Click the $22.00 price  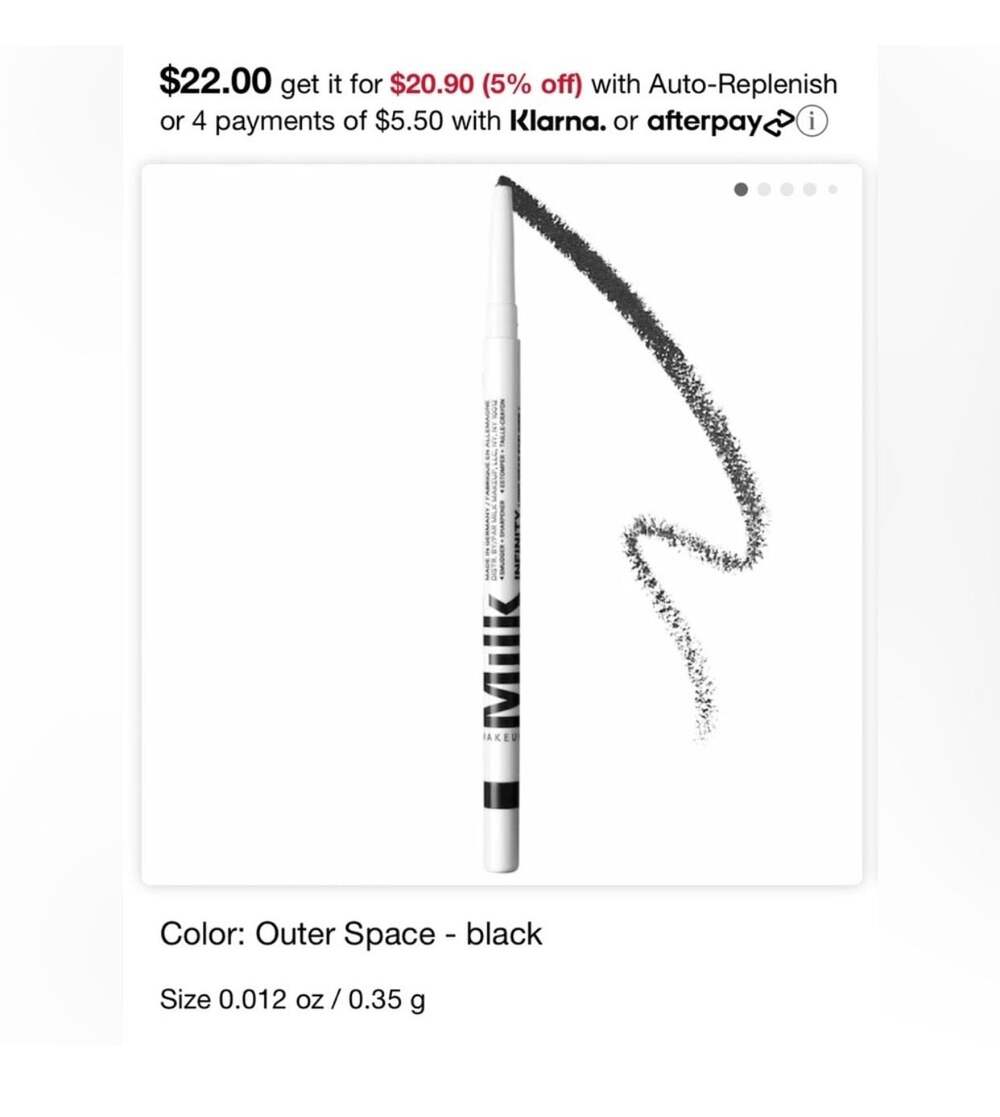(213, 82)
